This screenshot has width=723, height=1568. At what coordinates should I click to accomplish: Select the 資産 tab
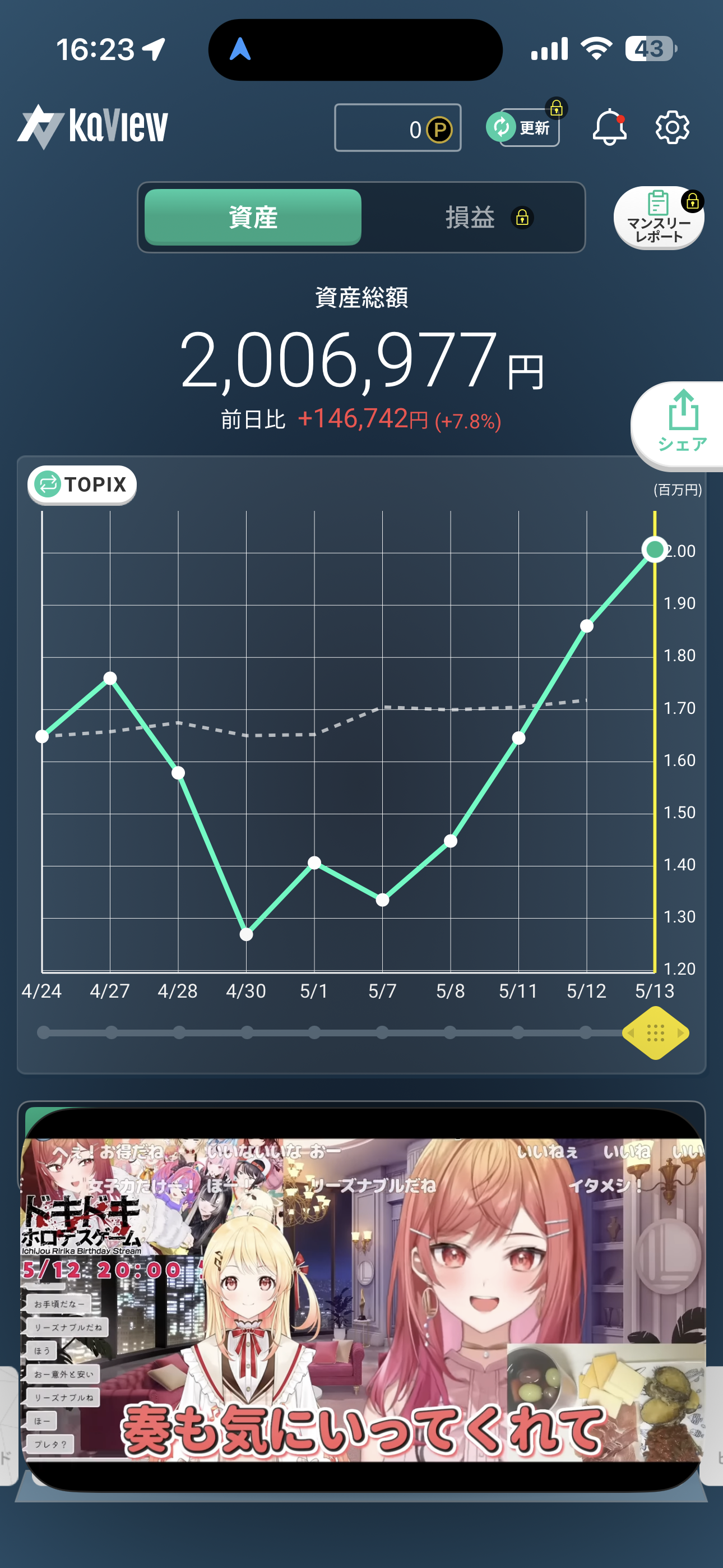pyautogui.click(x=253, y=217)
